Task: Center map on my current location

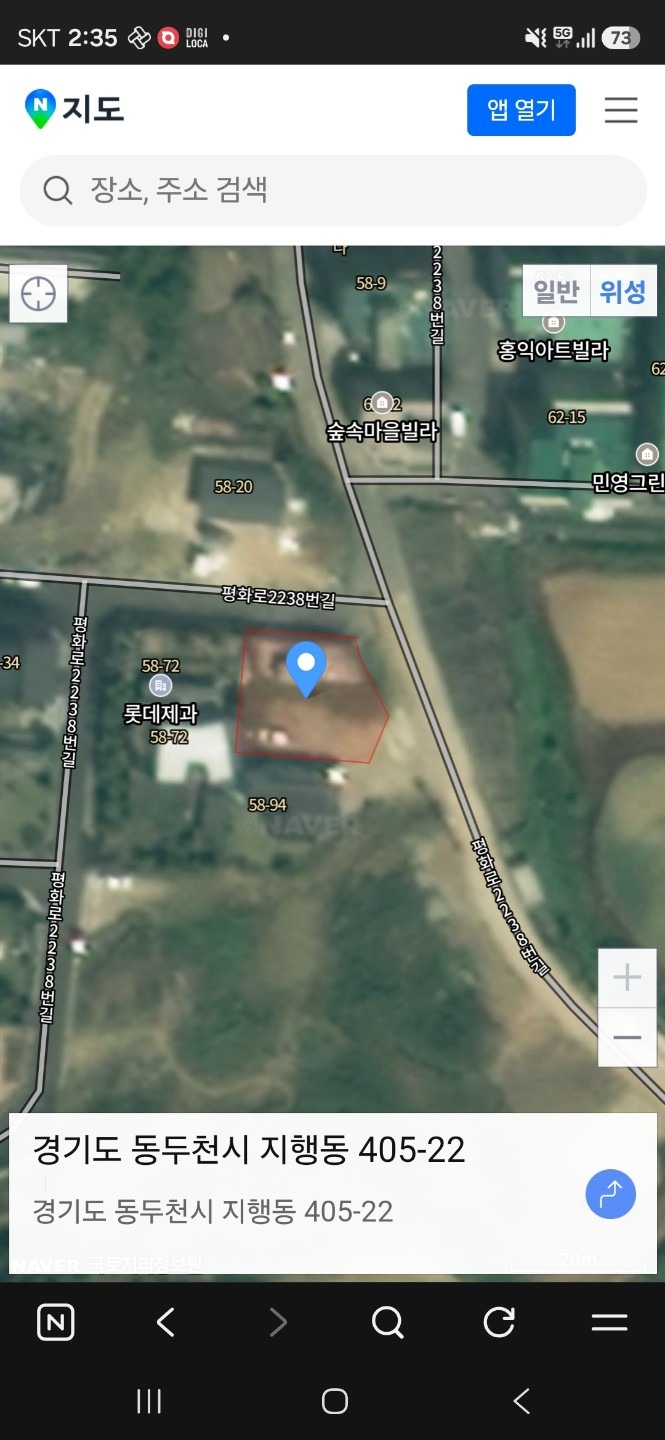Action: (x=38, y=294)
